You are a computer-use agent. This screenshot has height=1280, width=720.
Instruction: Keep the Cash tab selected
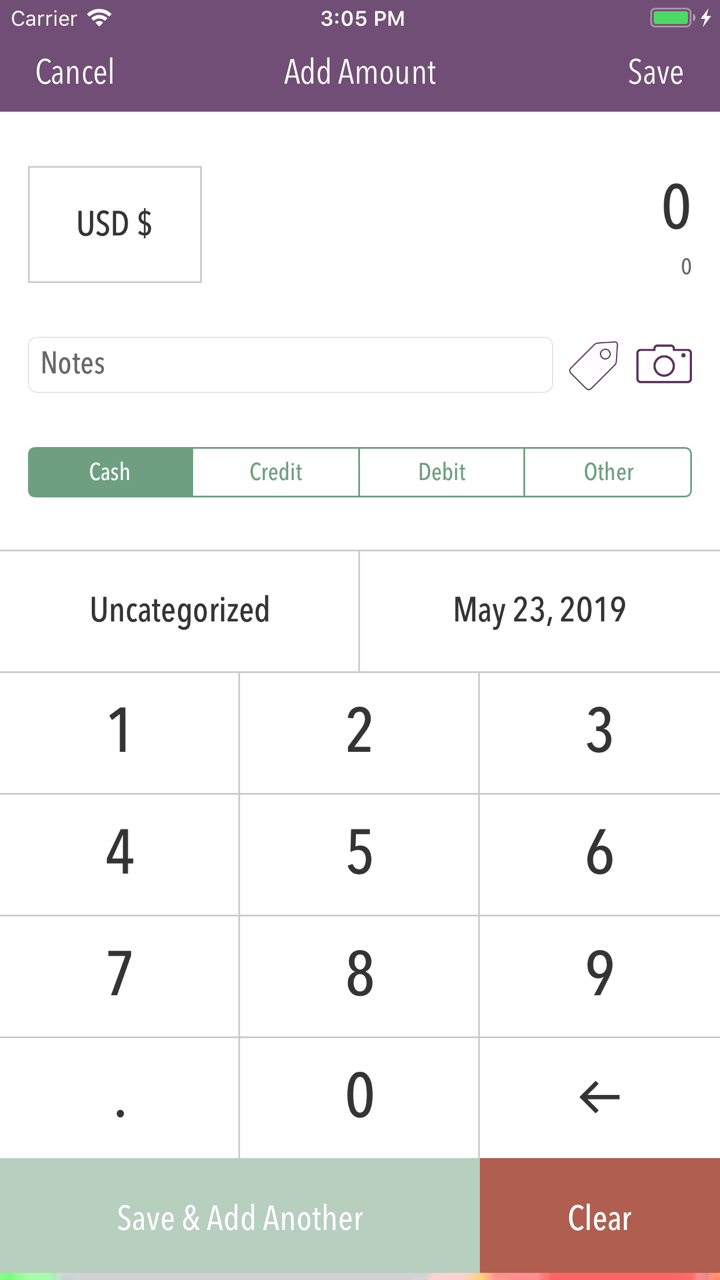point(110,472)
